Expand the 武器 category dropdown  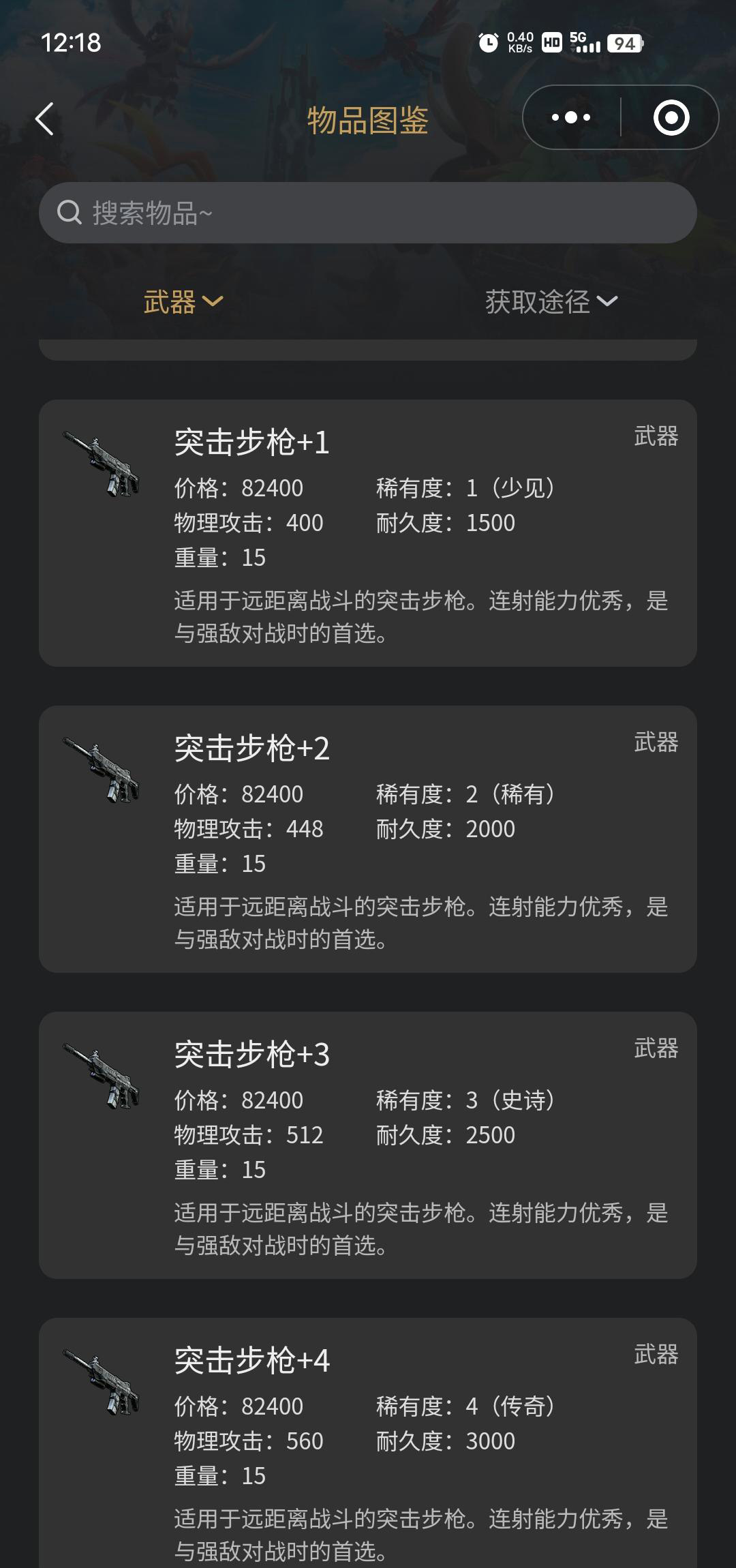click(x=183, y=301)
